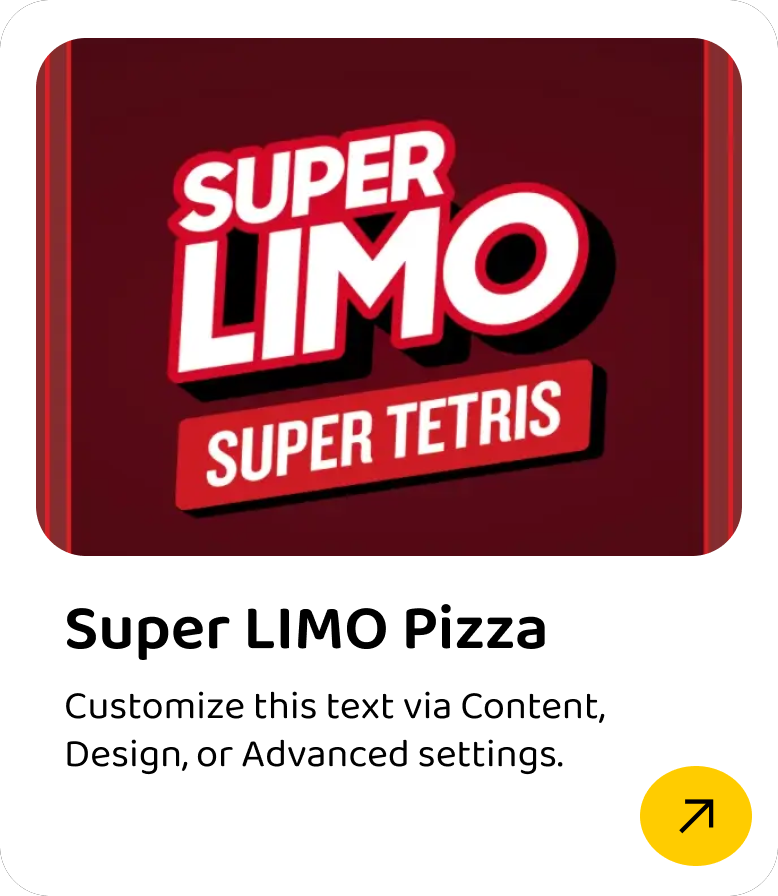This screenshot has width=778, height=896.
Task: Open the Super LIMO Pizza card image
Action: click(x=388, y=297)
